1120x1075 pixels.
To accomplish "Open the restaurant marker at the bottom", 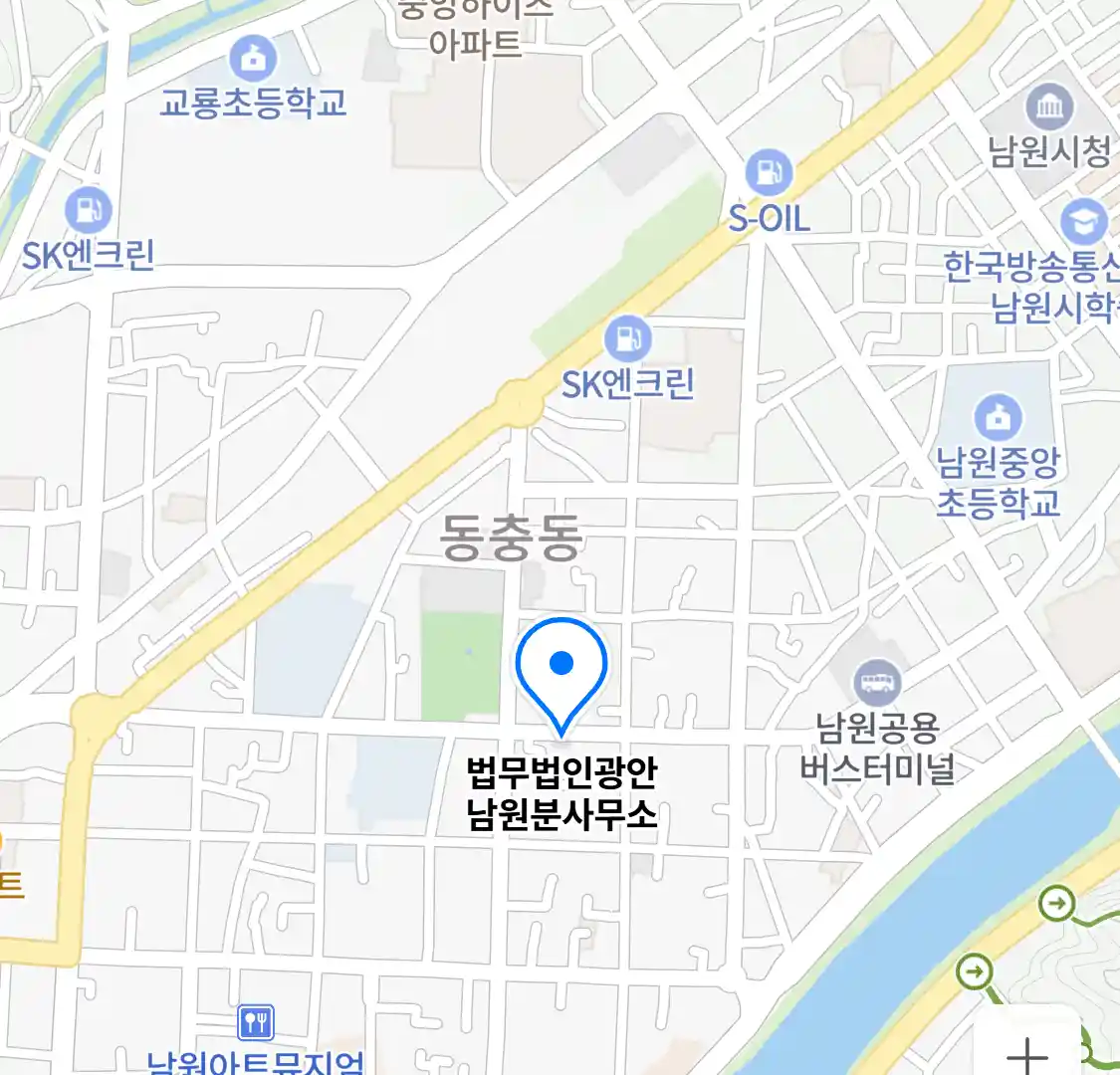I will [x=256, y=1022].
